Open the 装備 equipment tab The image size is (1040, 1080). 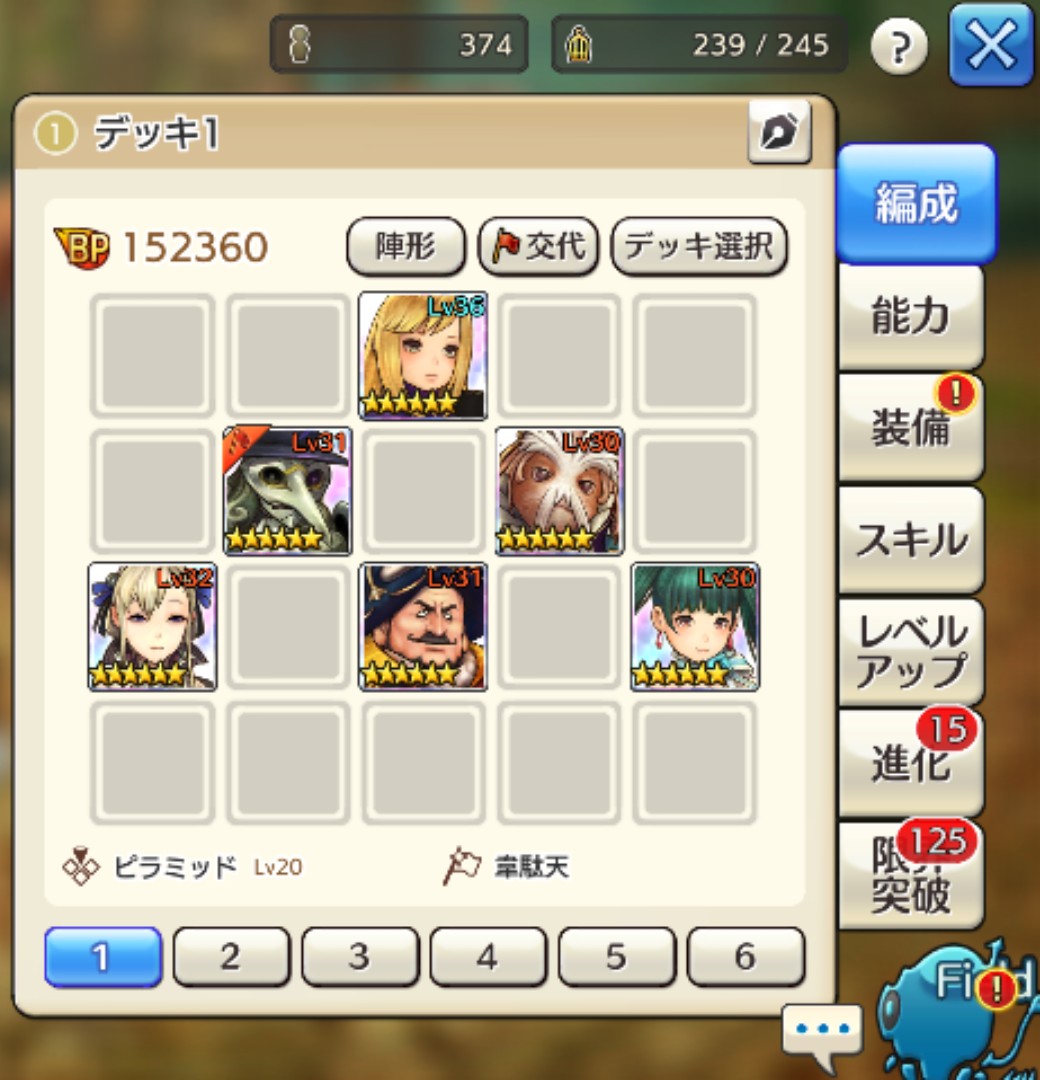click(910, 429)
